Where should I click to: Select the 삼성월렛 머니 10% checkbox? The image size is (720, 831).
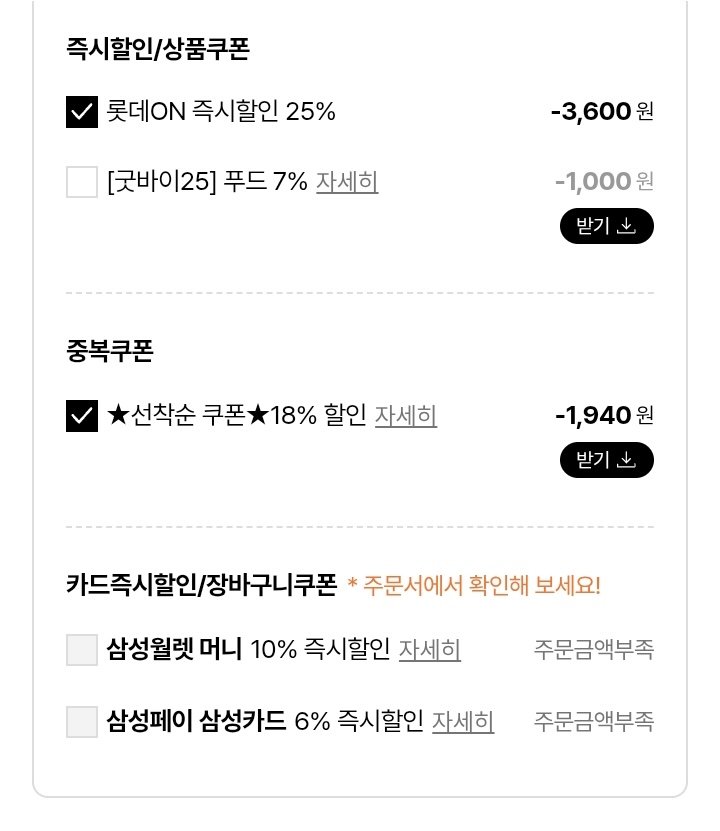coord(81,652)
